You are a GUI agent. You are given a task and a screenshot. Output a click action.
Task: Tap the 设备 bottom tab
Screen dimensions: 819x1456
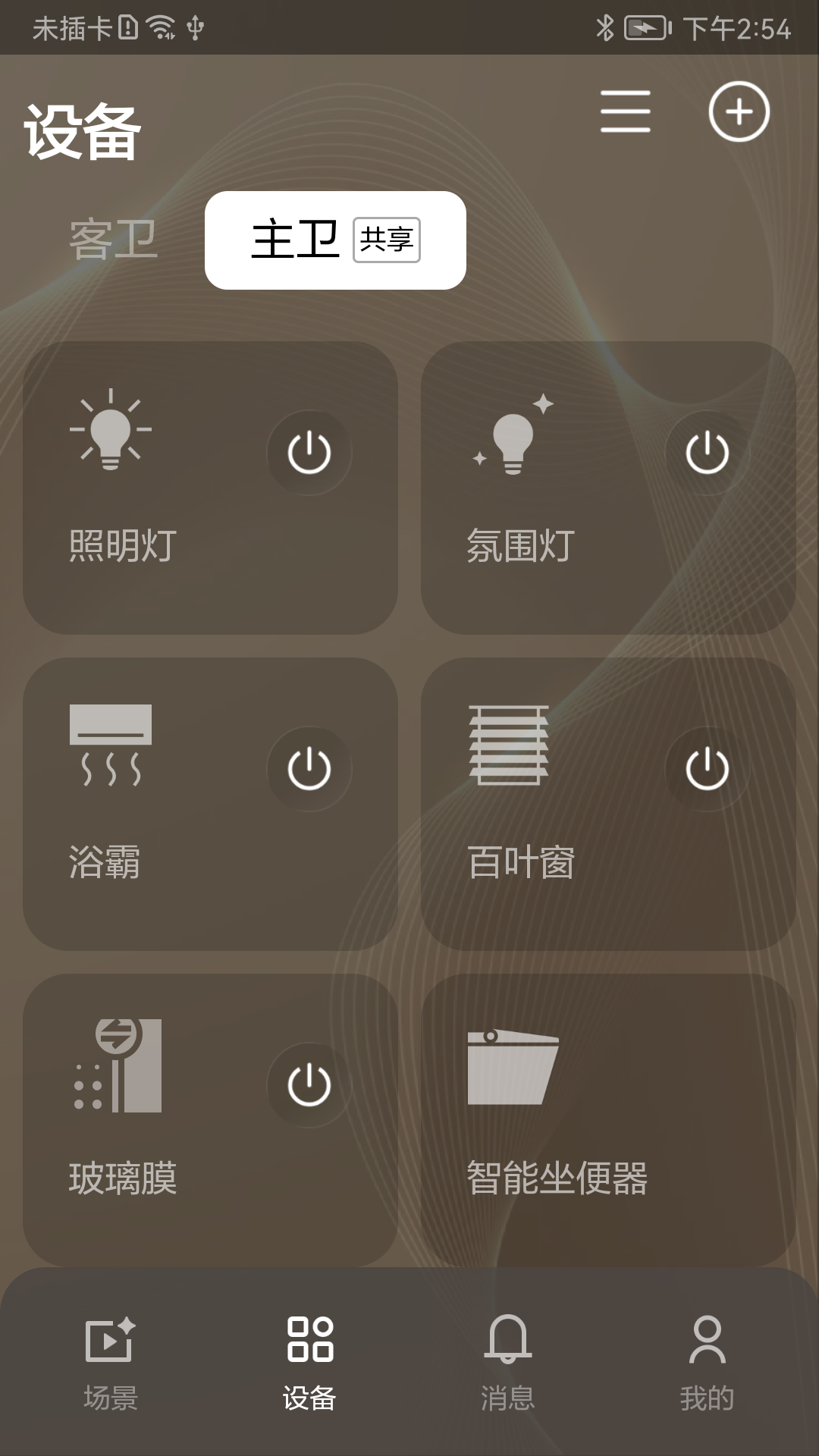pos(309,1362)
